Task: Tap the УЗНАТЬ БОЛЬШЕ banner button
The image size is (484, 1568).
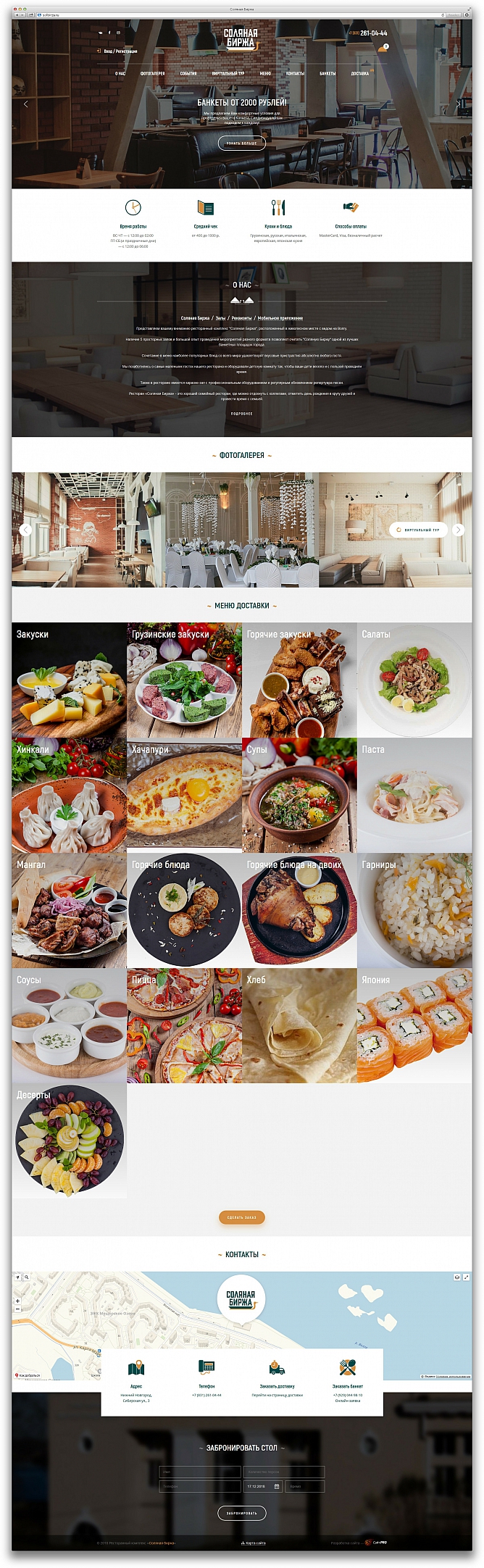Action: pyautogui.click(x=241, y=143)
